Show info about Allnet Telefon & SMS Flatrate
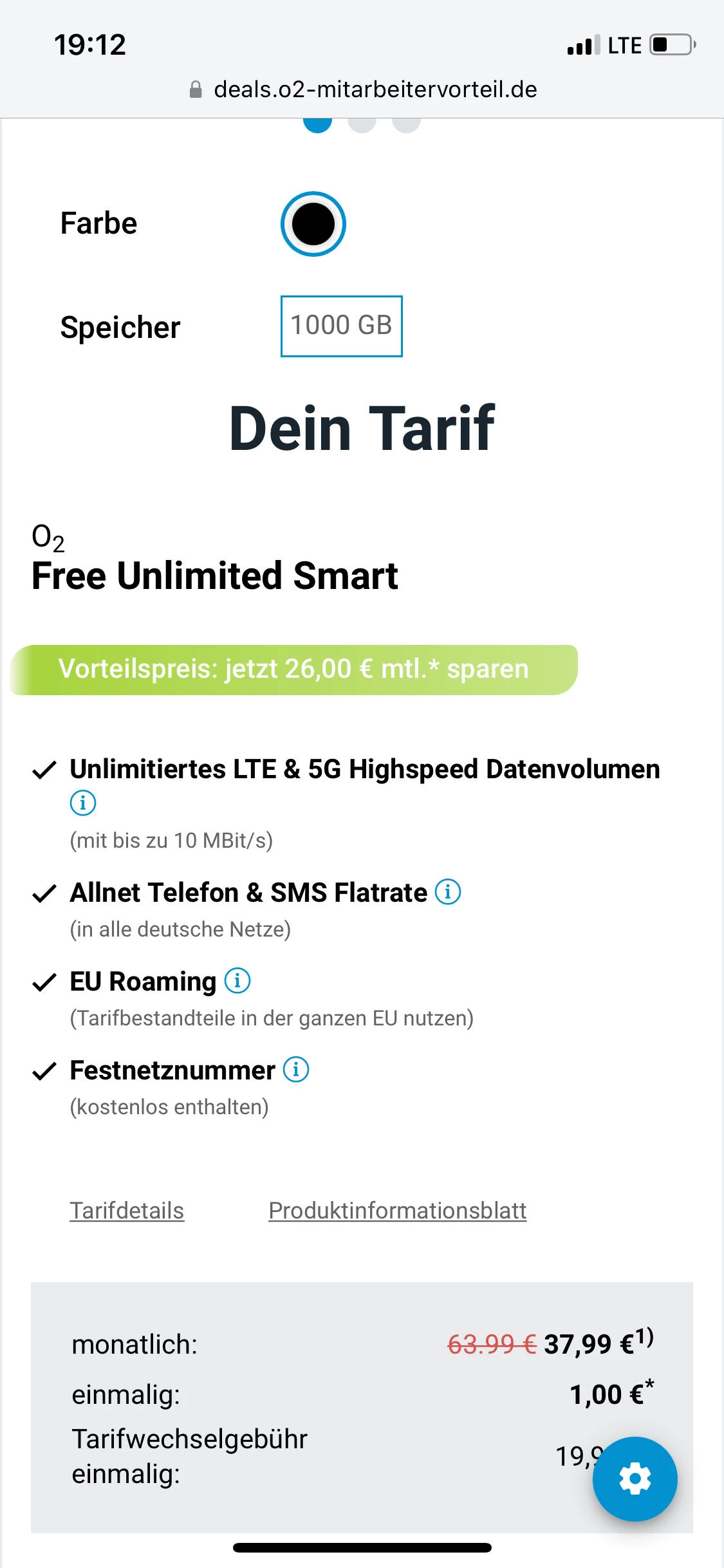The width and height of the screenshot is (724, 1568). pyautogui.click(x=448, y=892)
